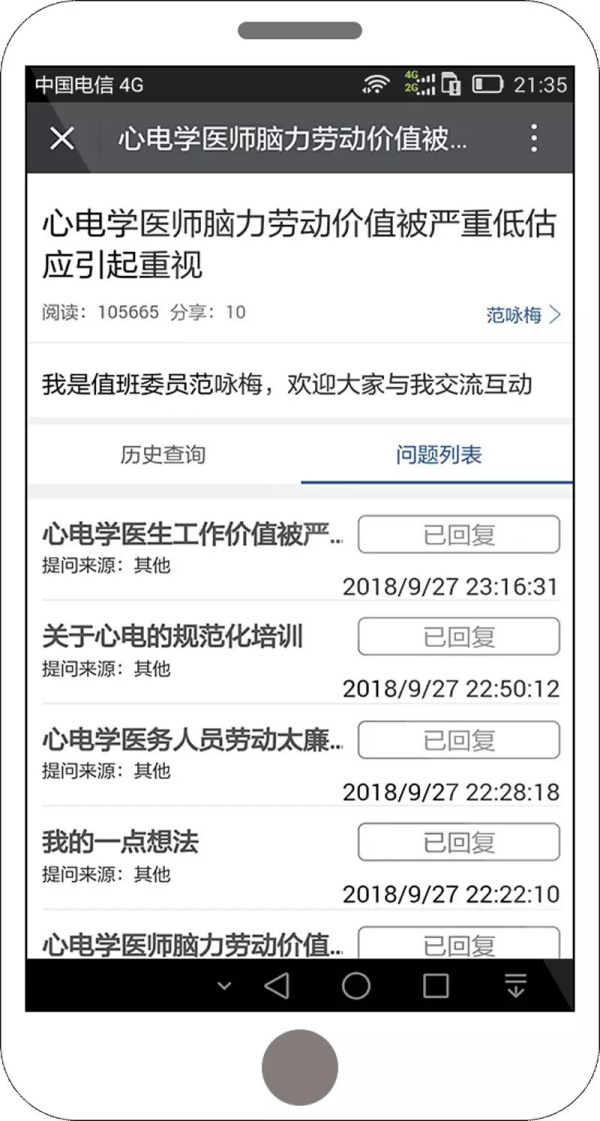Image resolution: width=600 pixels, height=1121 pixels.
Task: Open question 心电学医生工作价值被严...
Action: pos(192,535)
